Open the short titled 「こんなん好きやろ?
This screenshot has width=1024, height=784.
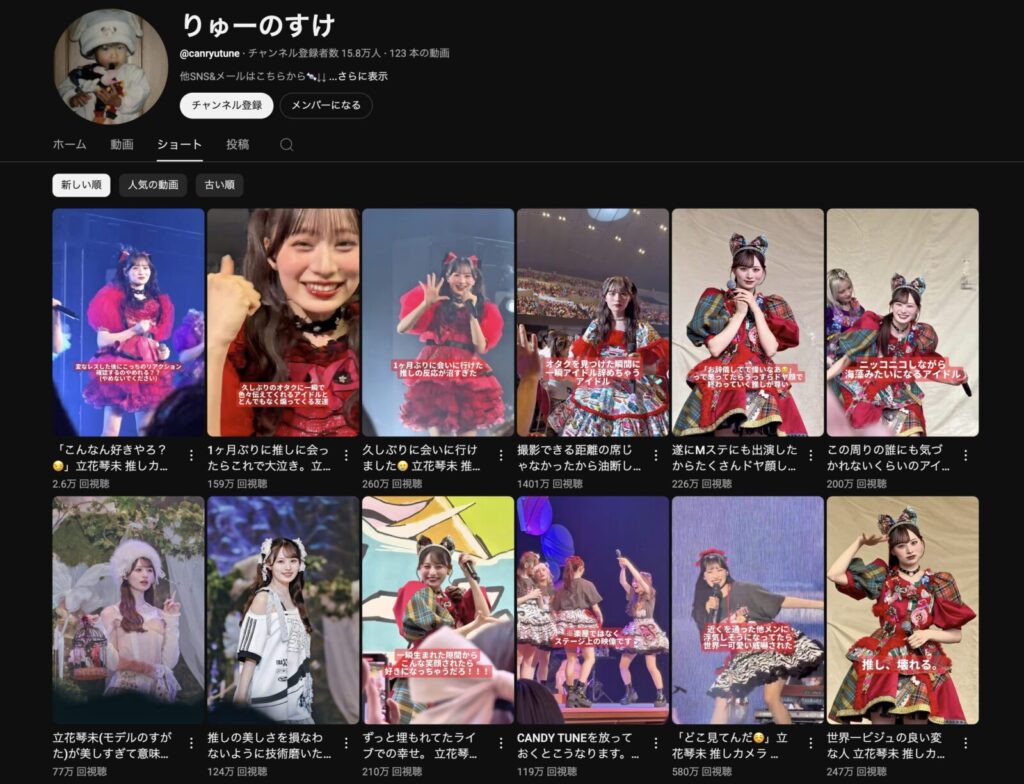pyautogui.click(x=128, y=322)
